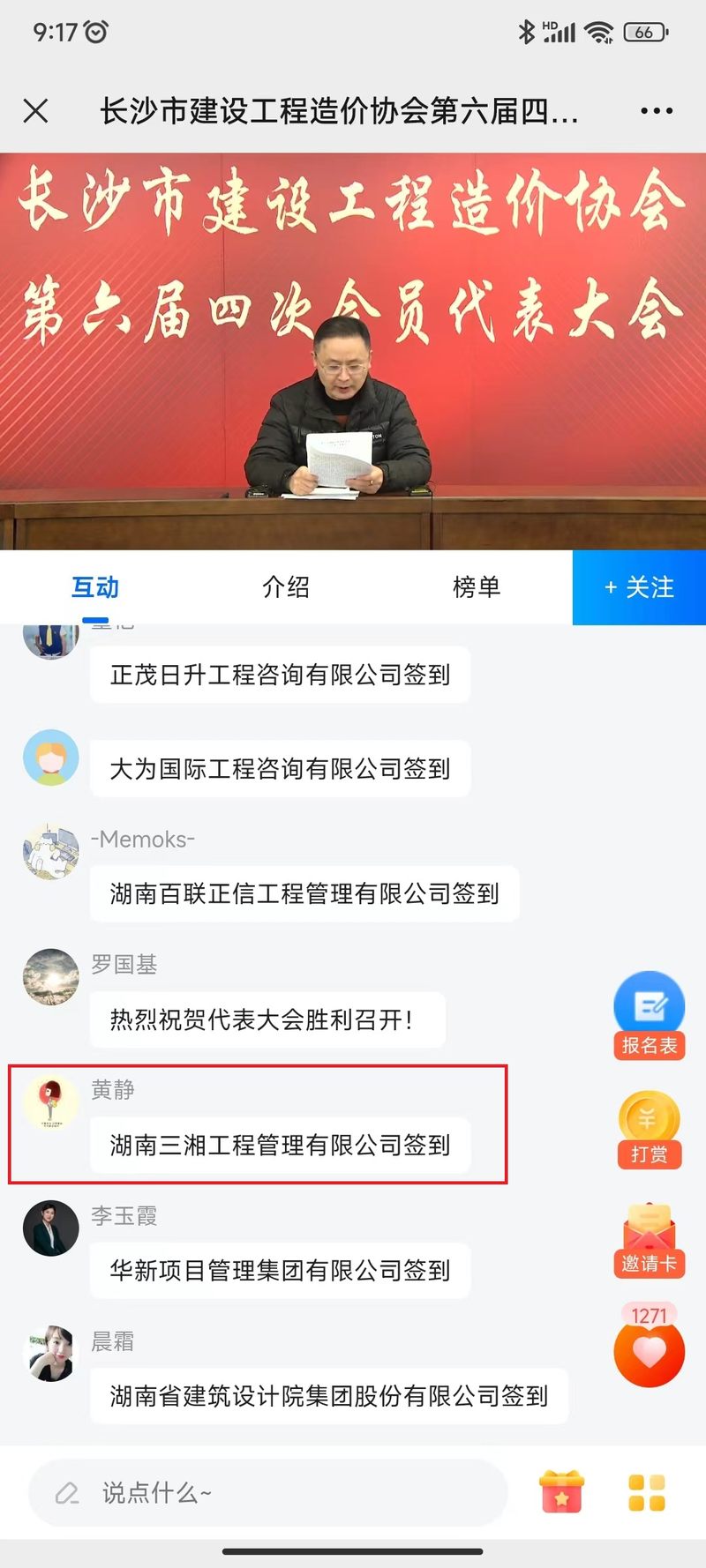
Task: Tap the 打赏 reward button
Action: (650, 1130)
